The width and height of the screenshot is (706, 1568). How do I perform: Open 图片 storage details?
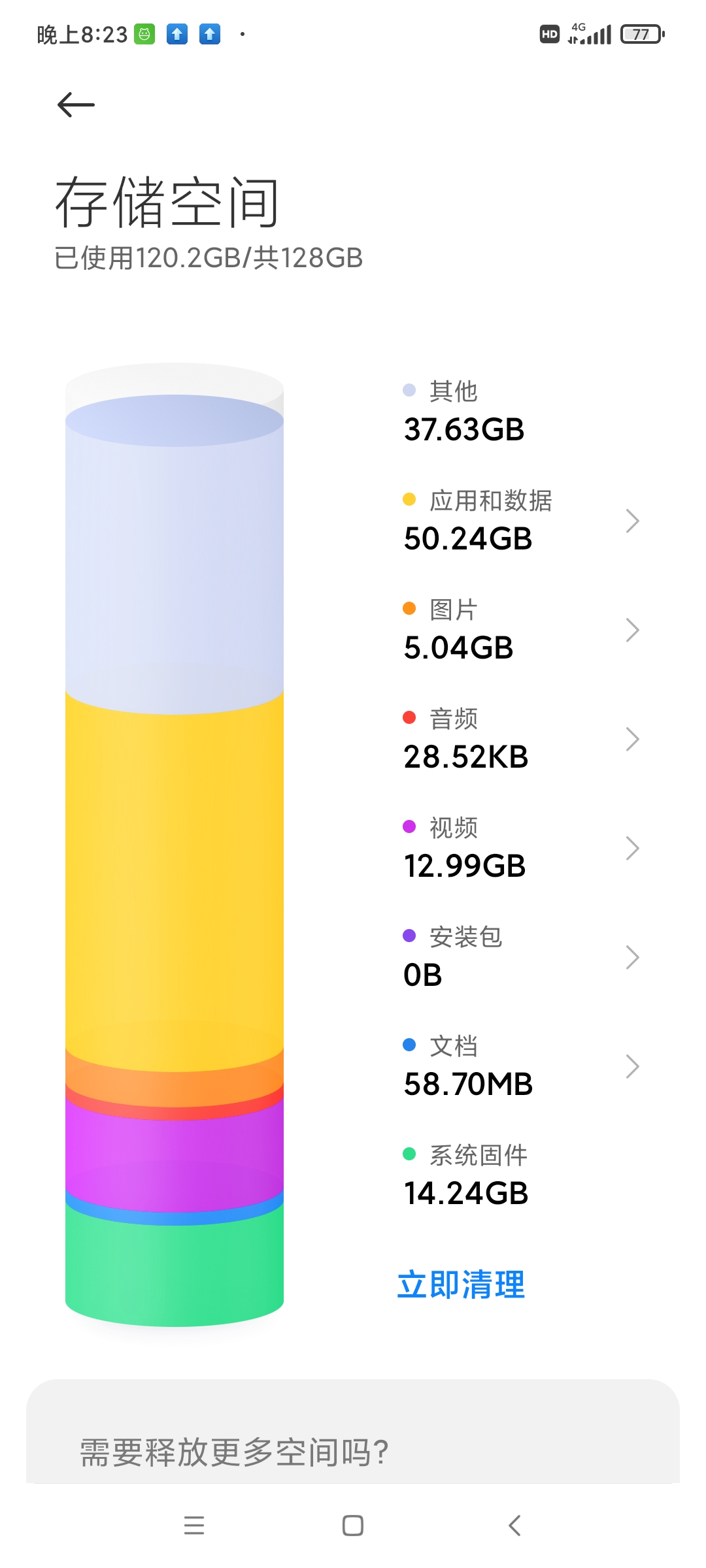(x=520, y=630)
